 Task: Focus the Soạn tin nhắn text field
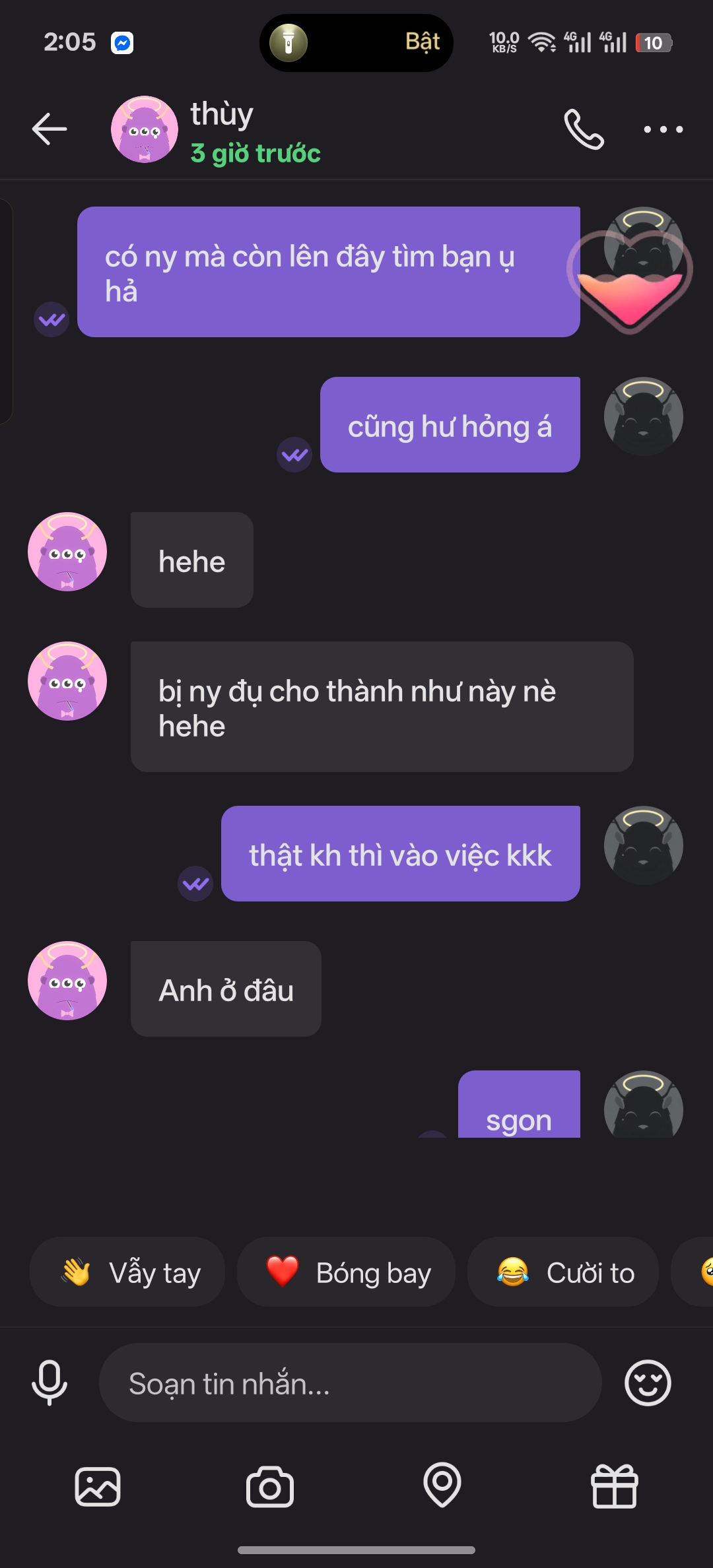tap(350, 1383)
